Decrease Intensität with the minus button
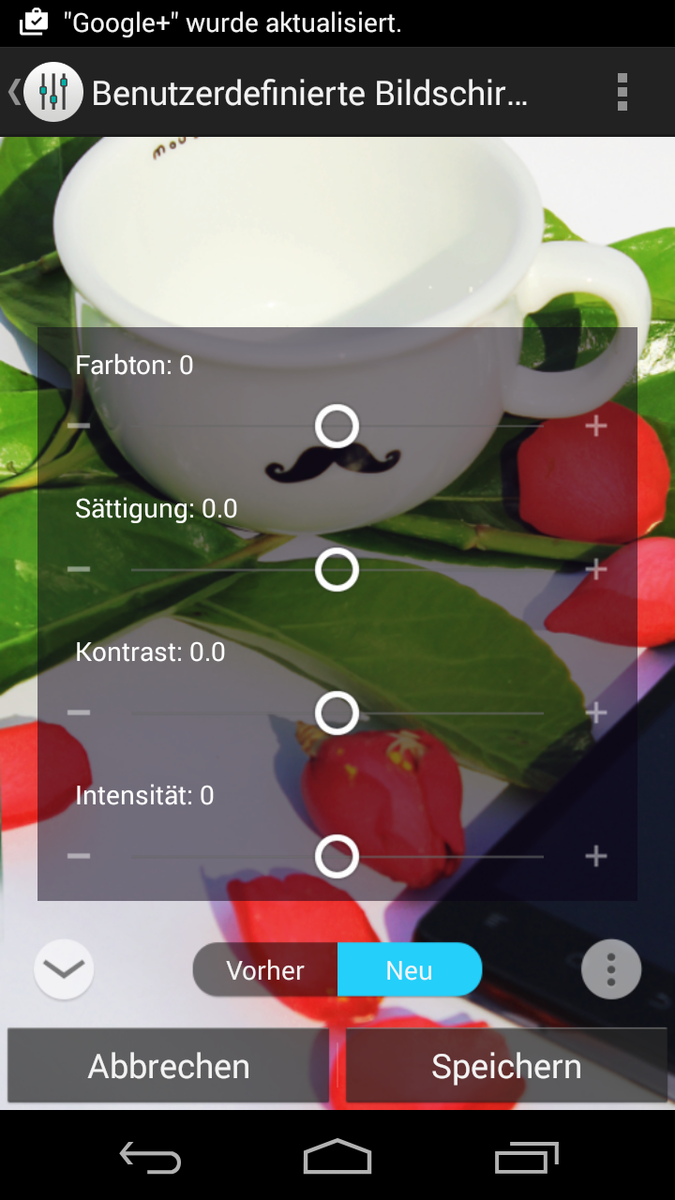 (79, 856)
